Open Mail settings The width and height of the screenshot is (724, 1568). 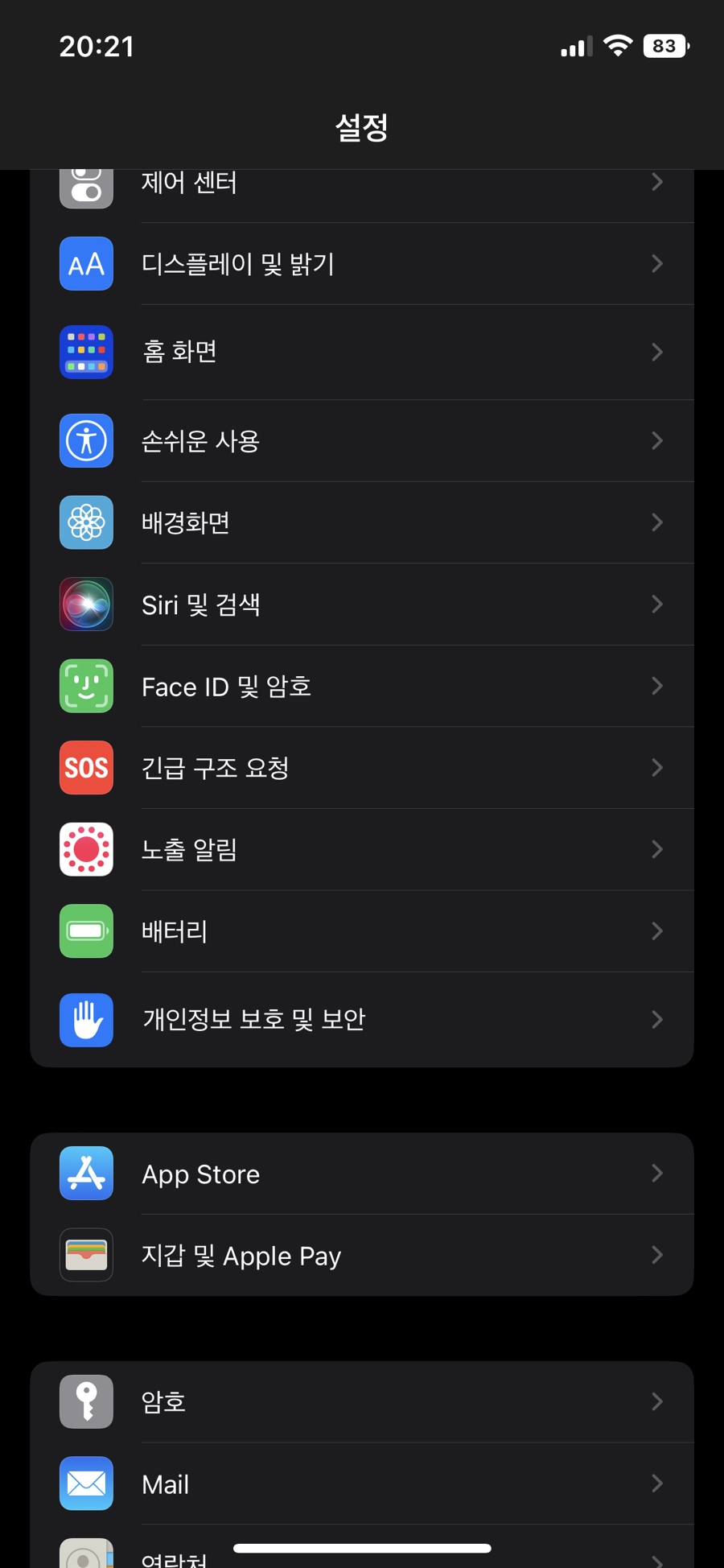point(362,1484)
